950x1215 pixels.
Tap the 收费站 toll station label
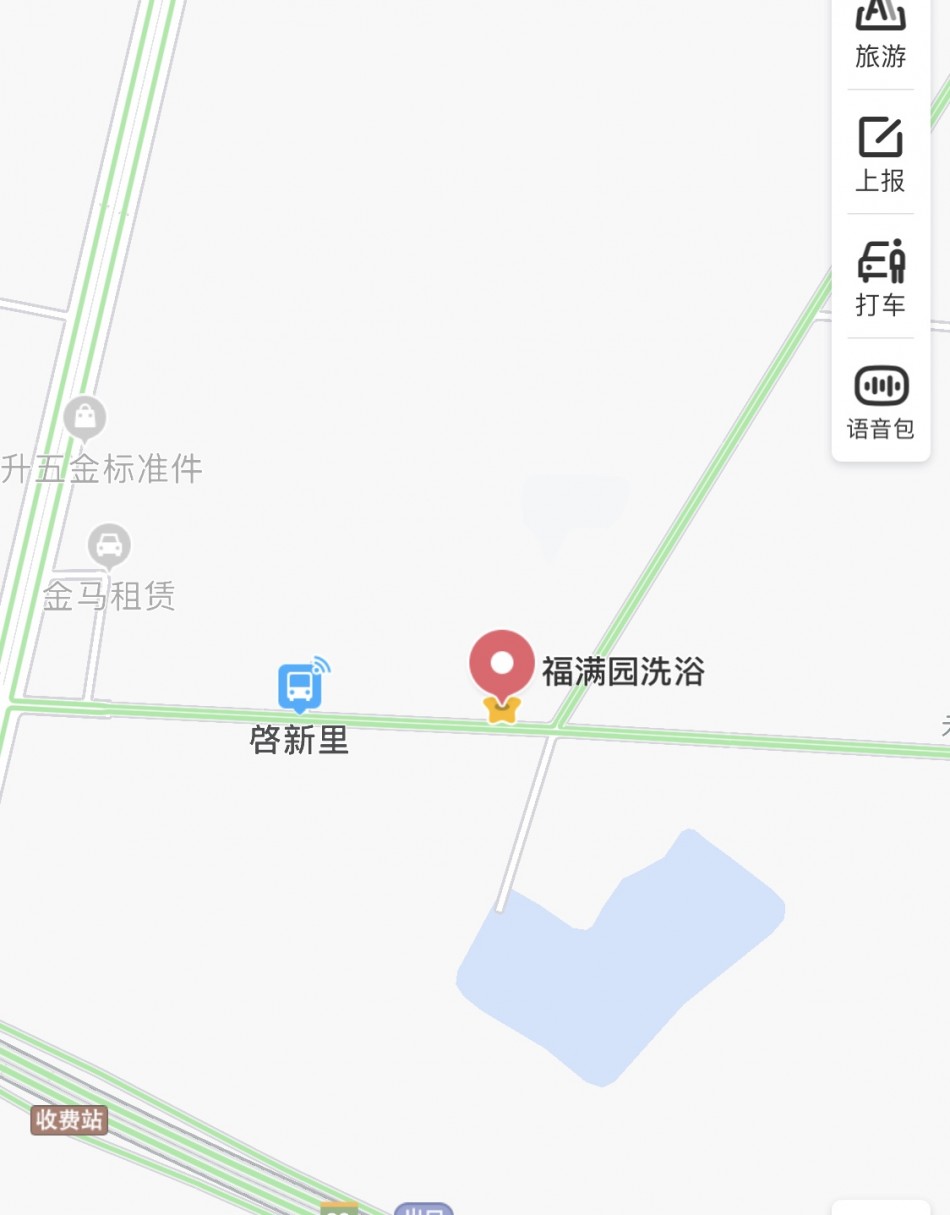click(x=68, y=1119)
